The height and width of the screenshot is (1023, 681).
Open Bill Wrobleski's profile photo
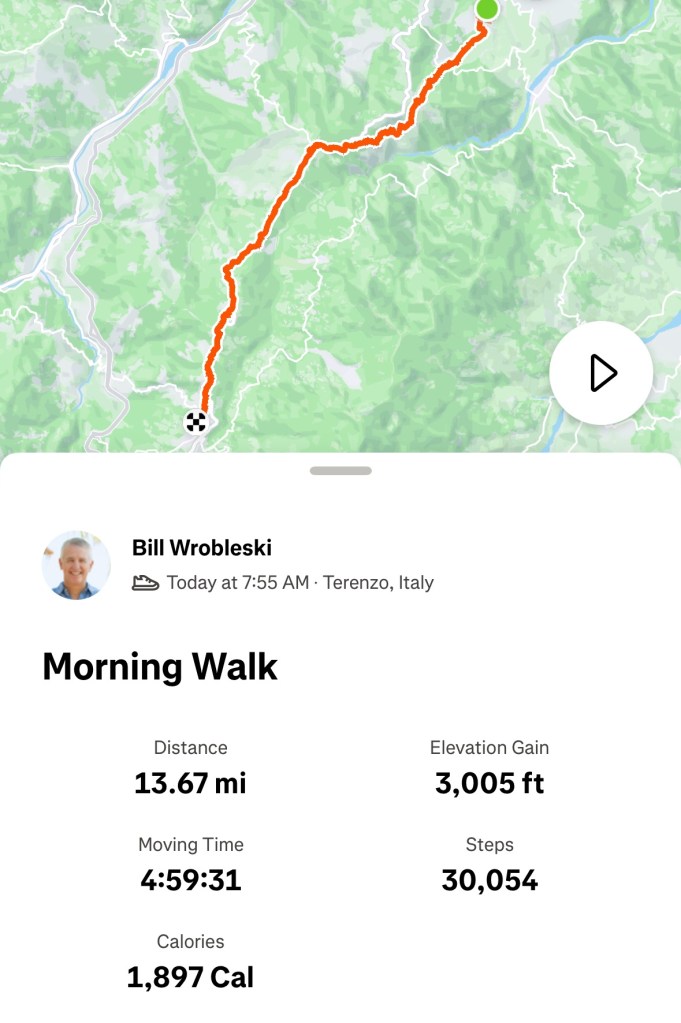point(76,565)
